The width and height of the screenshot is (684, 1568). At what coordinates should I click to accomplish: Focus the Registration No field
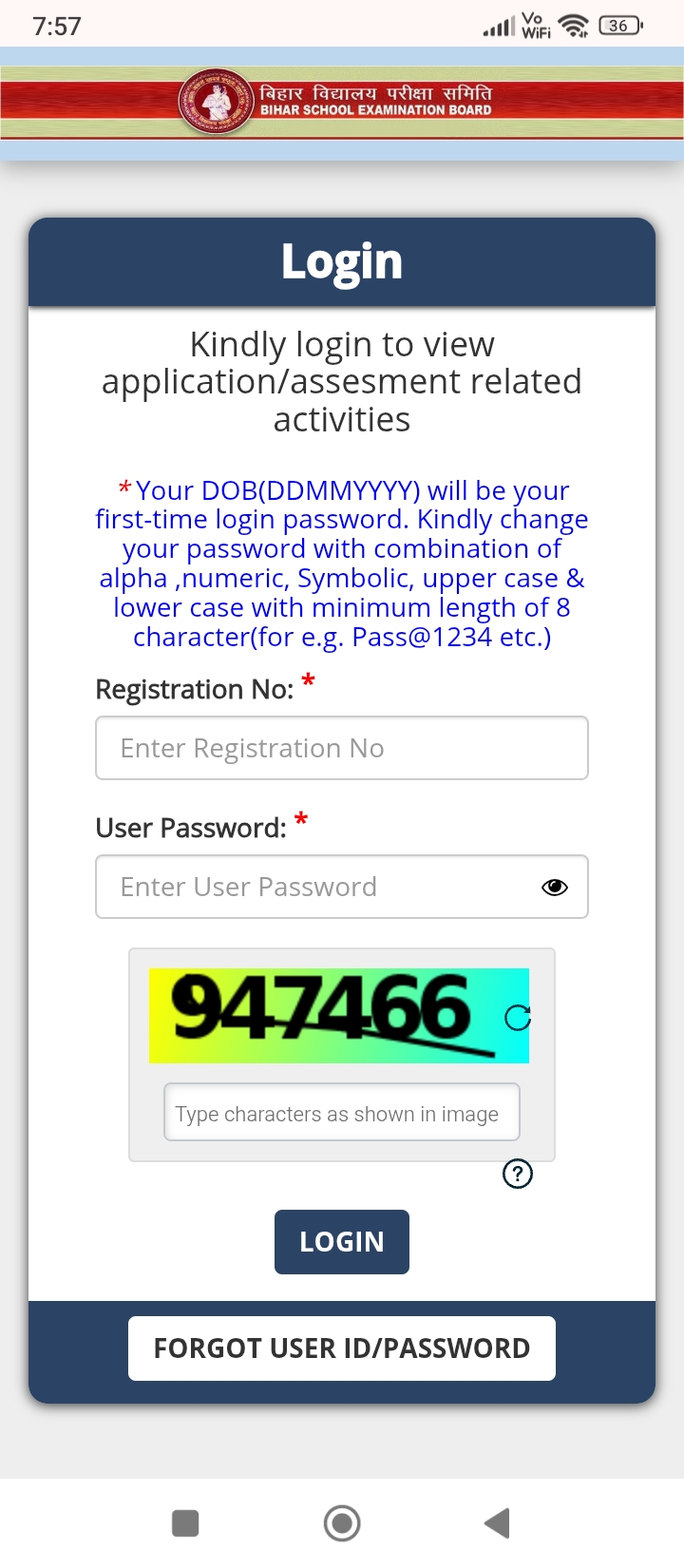coord(341,748)
